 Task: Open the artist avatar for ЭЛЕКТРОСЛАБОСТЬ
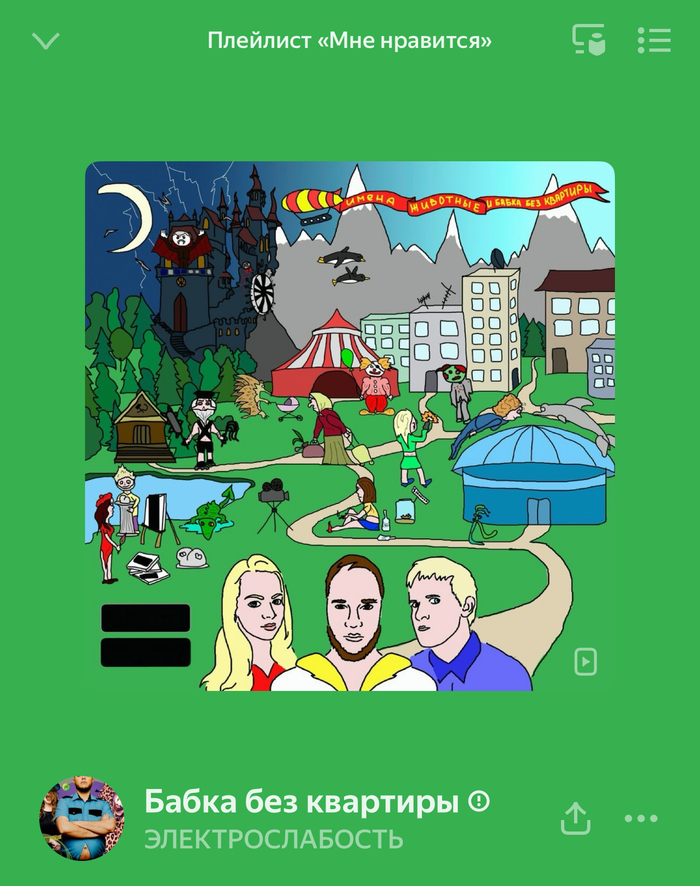[82, 819]
